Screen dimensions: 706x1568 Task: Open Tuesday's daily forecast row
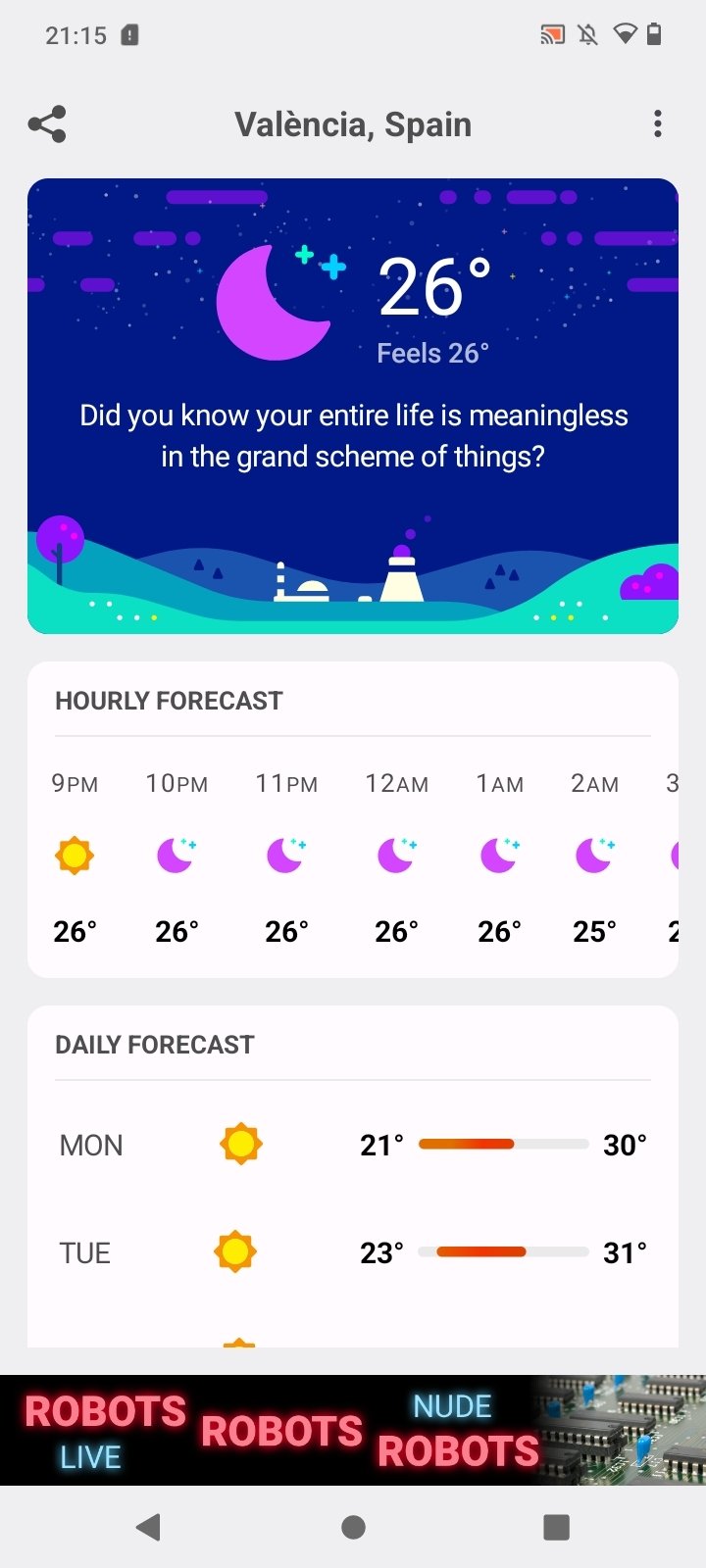point(353,1252)
